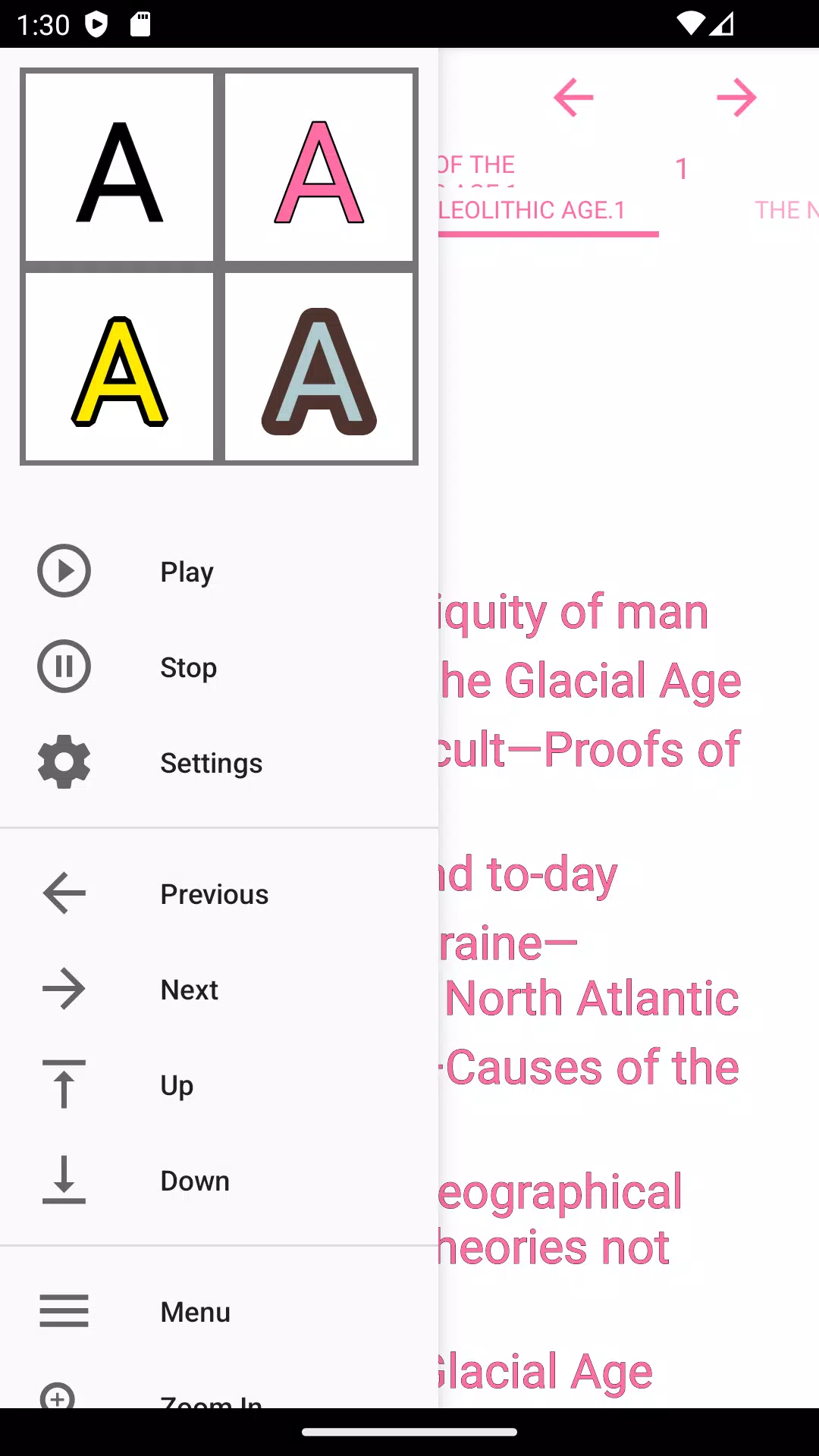
Task: Select the black text color theme
Action: tap(120, 168)
